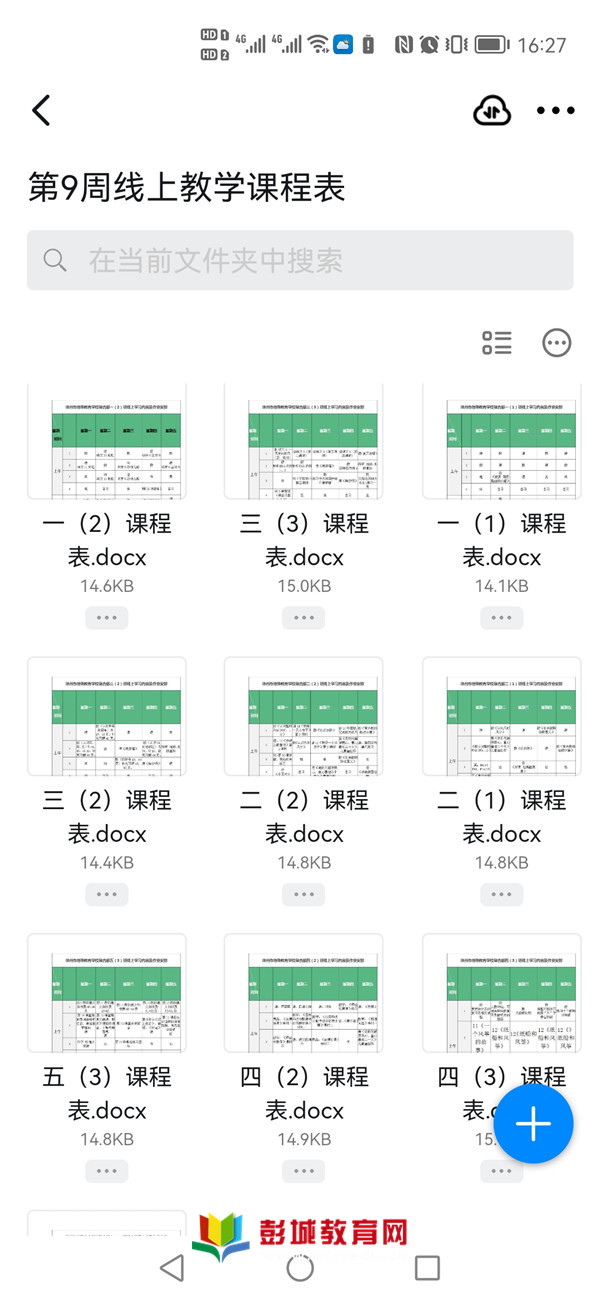
Task: Open the top-right overflow menu
Action: (556, 110)
